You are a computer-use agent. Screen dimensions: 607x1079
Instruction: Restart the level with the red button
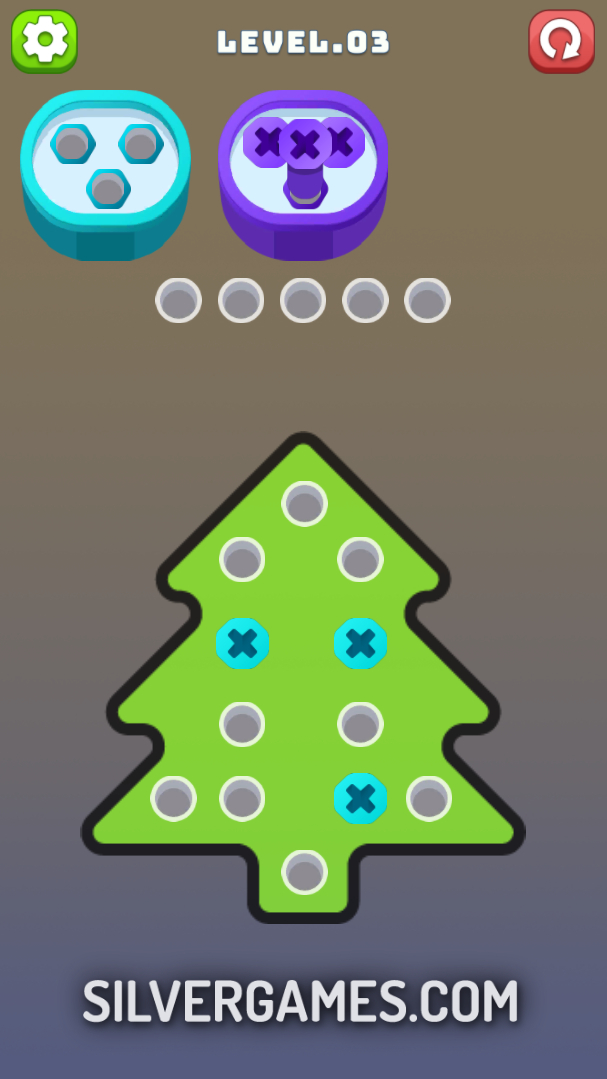561,41
